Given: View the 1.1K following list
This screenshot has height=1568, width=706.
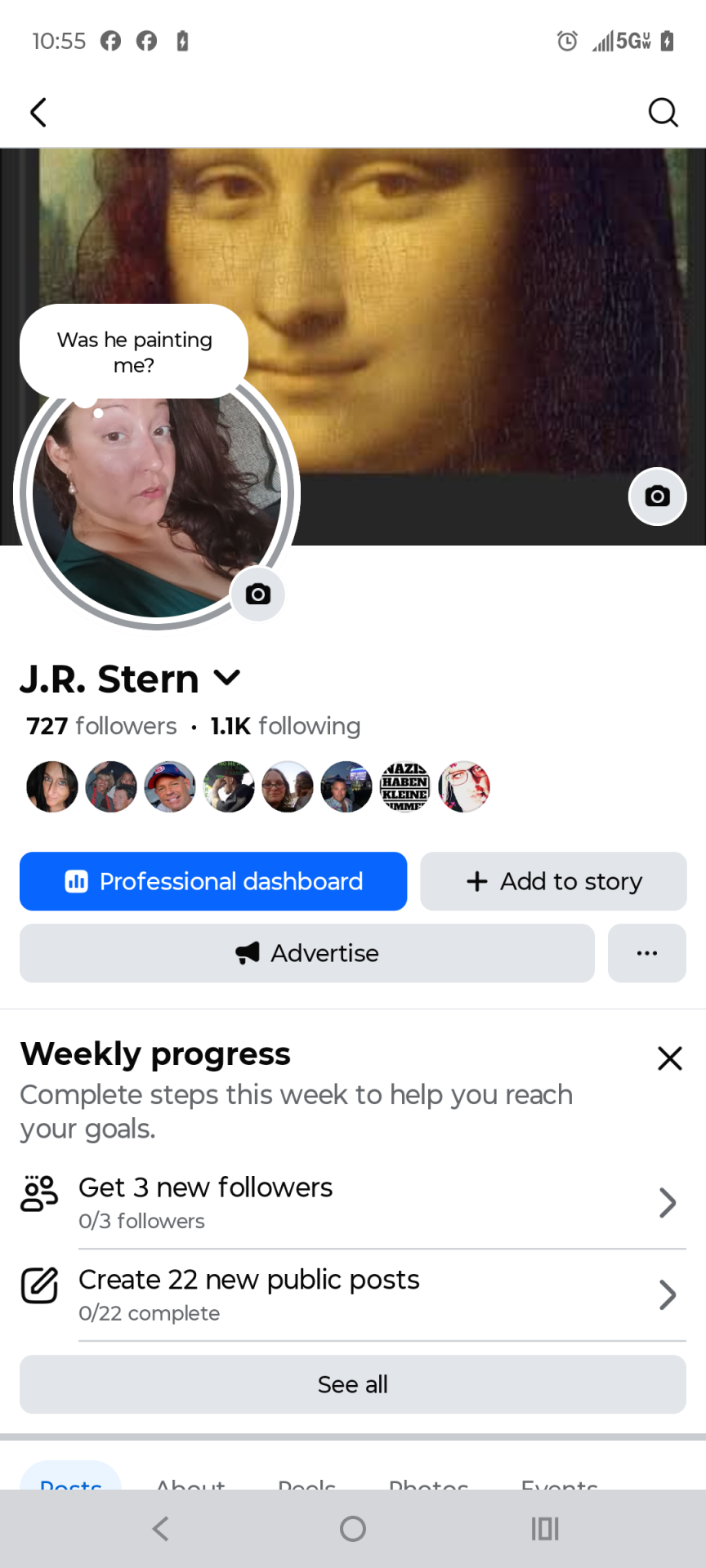Looking at the screenshot, I should [285, 726].
